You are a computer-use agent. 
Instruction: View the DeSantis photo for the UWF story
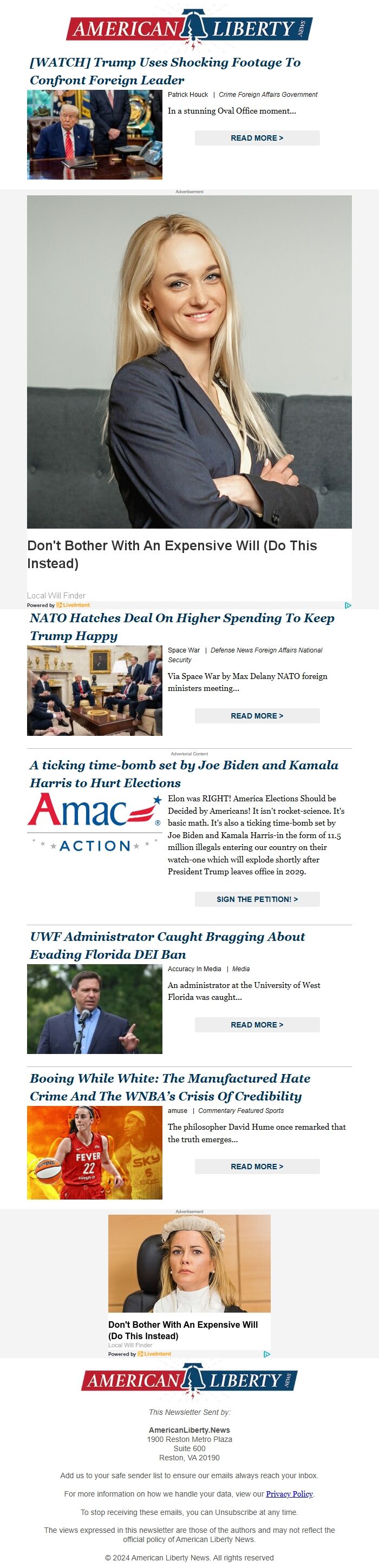point(94,1009)
